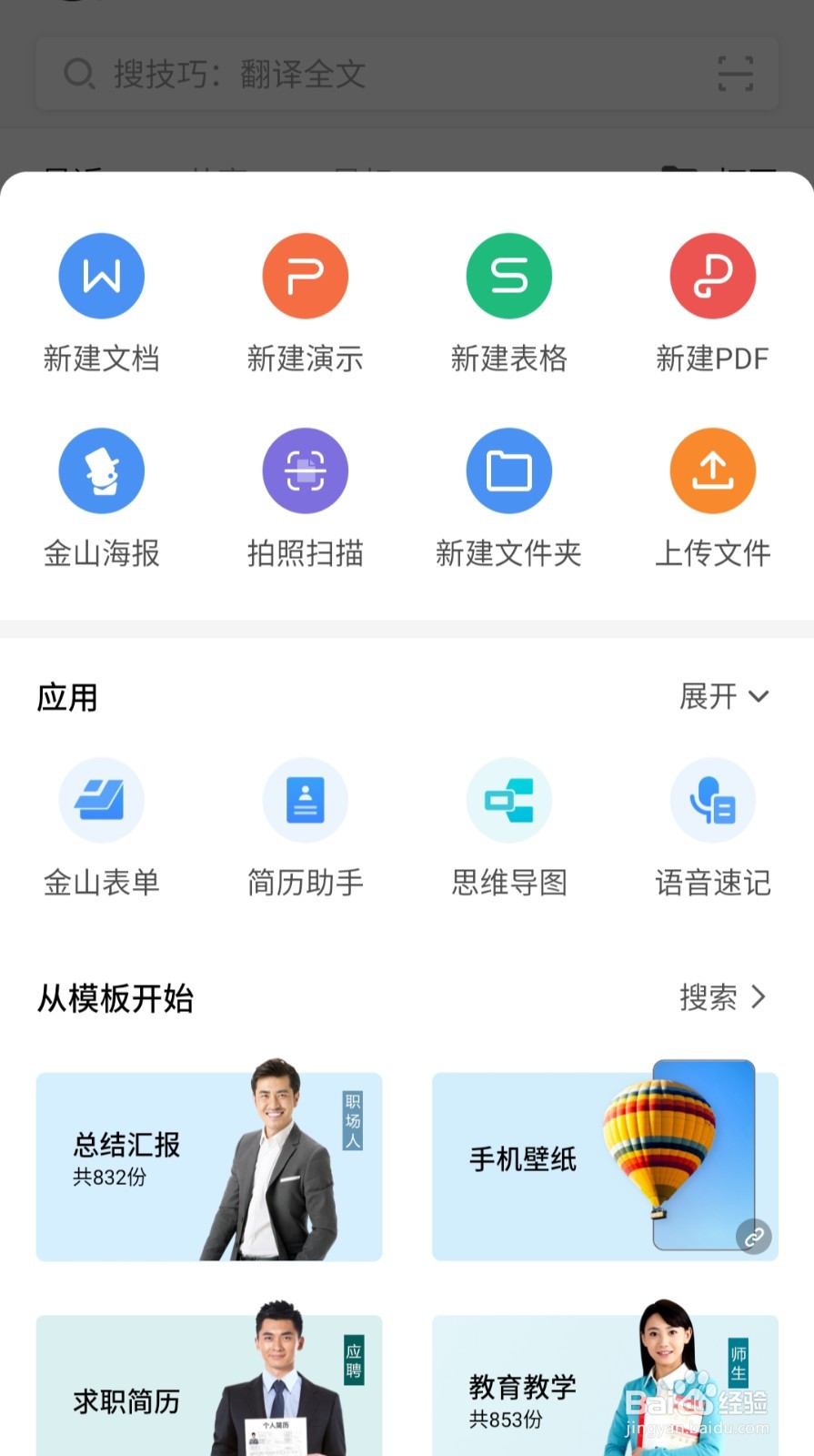Start 拍照扫描 camera scan
The height and width of the screenshot is (1456, 814).
pos(305,496)
